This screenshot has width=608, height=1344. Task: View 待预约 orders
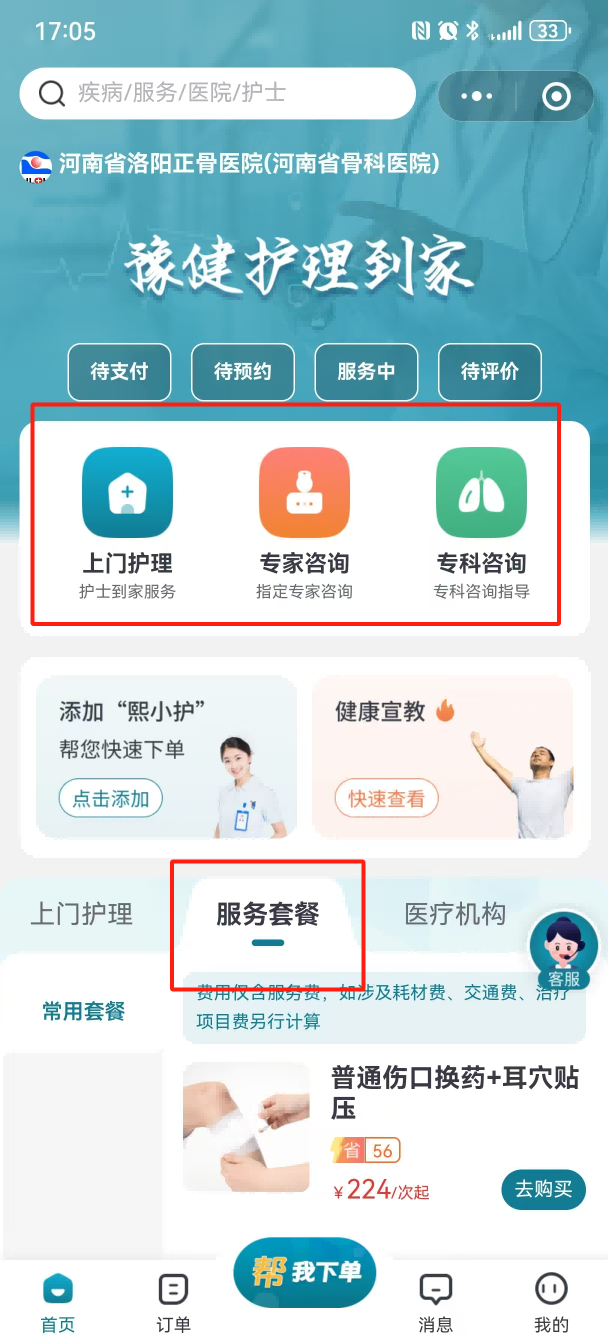click(242, 372)
